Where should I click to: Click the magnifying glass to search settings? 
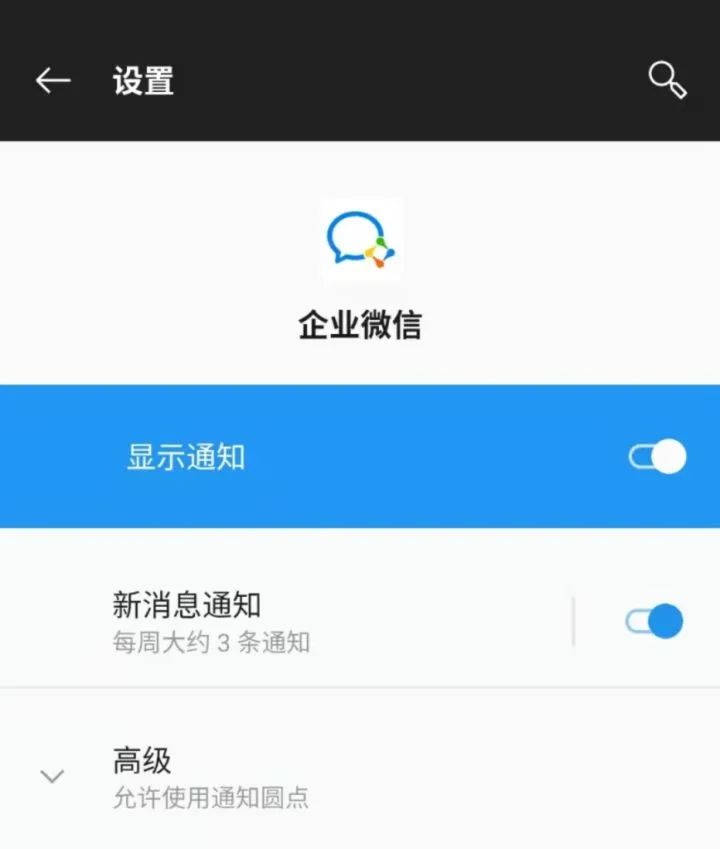click(x=668, y=77)
